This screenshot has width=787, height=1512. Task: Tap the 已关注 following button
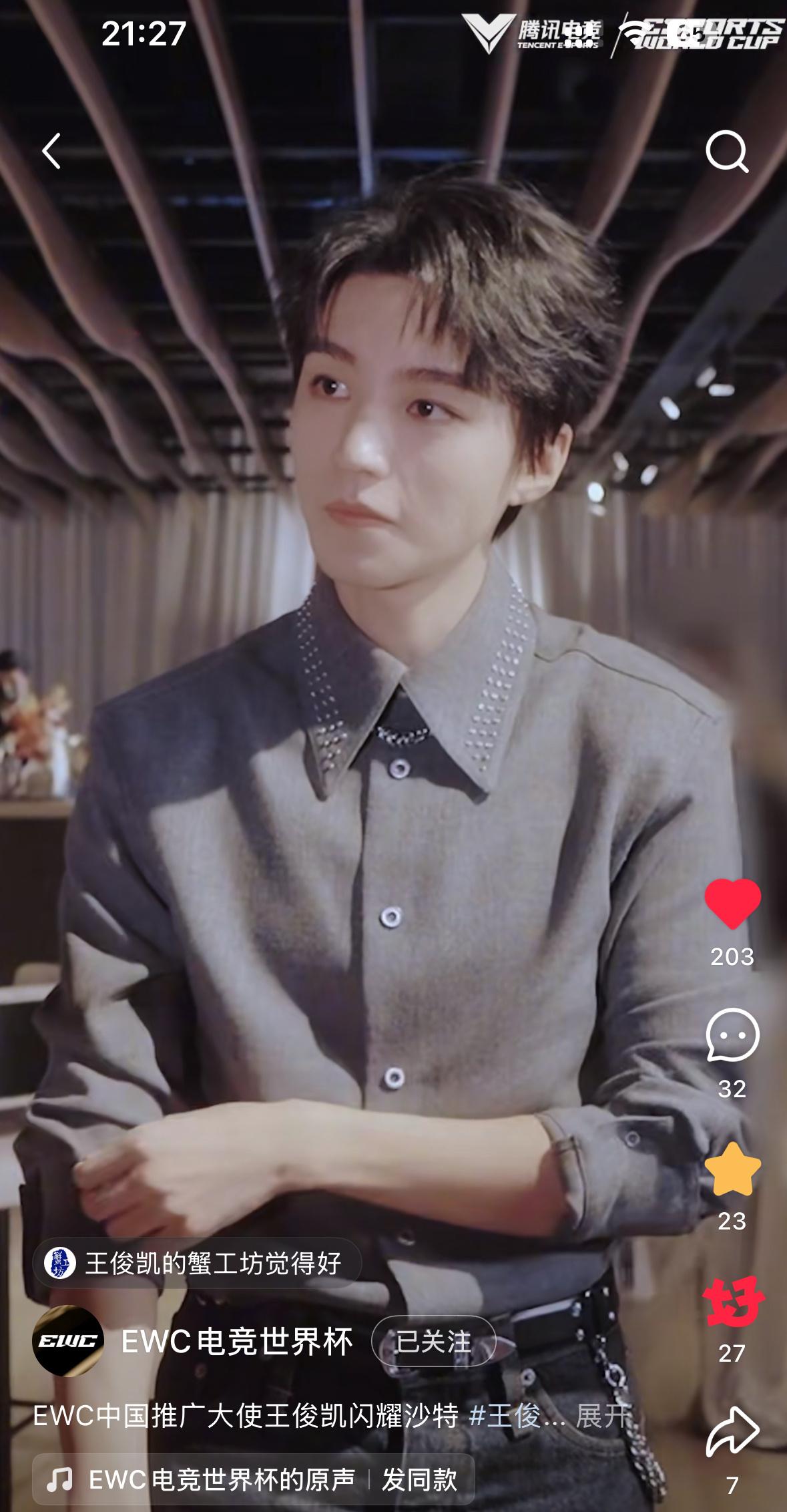point(433,1341)
